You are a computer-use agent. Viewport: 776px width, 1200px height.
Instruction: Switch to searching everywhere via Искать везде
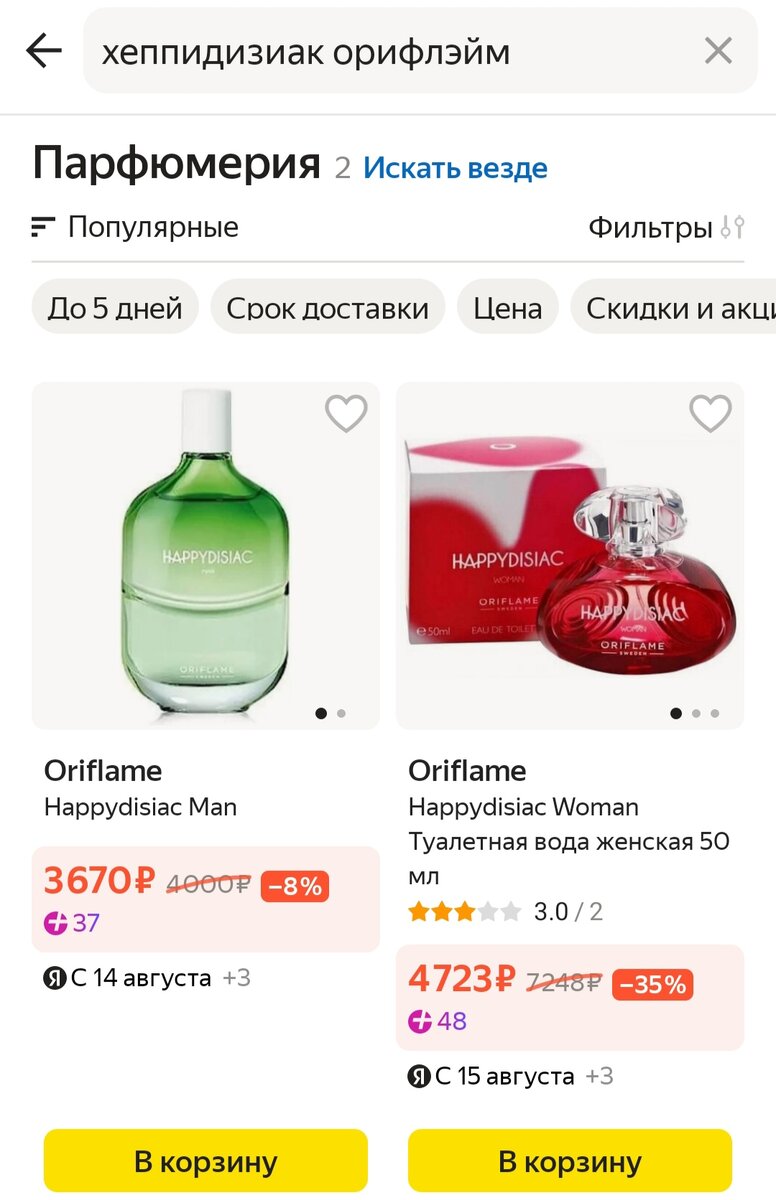click(x=456, y=168)
